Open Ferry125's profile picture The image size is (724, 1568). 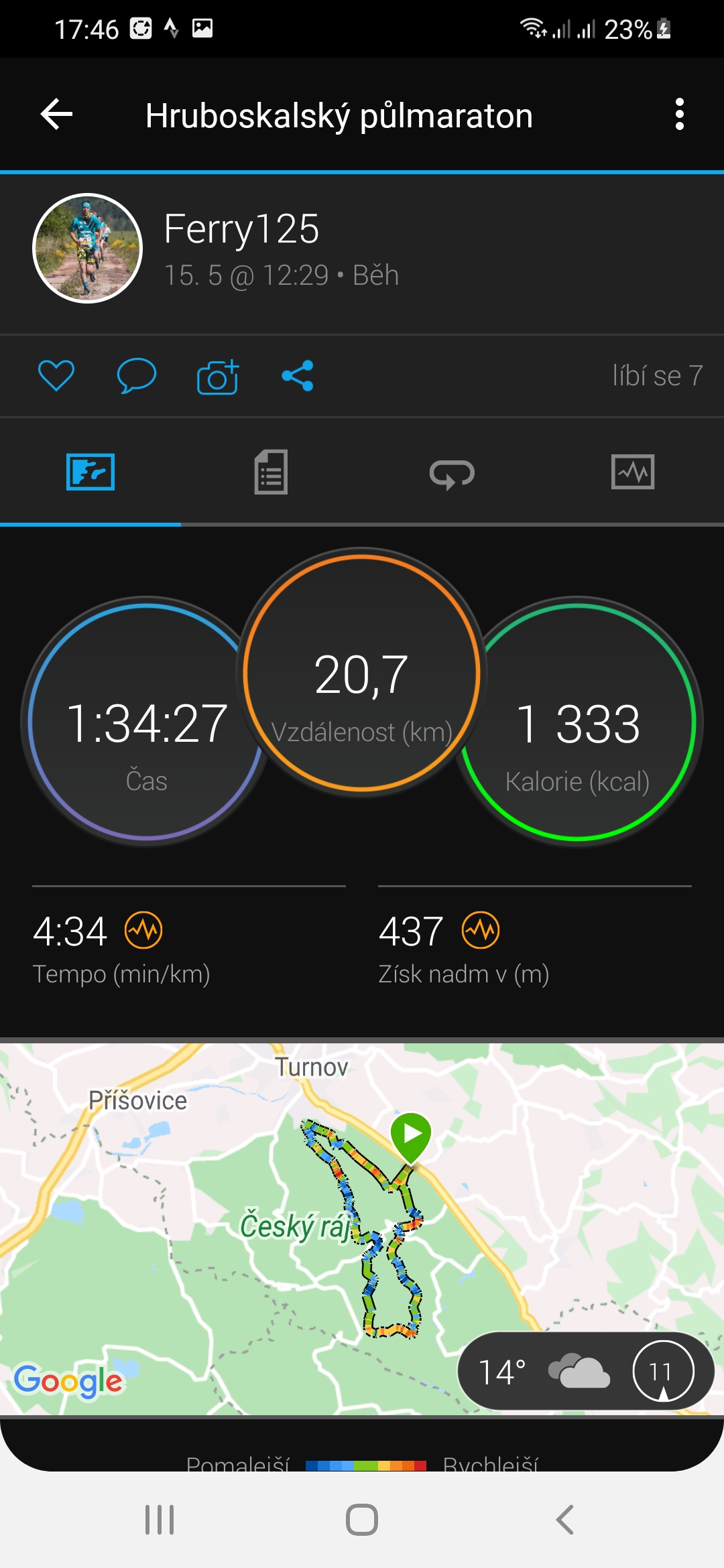[87, 249]
